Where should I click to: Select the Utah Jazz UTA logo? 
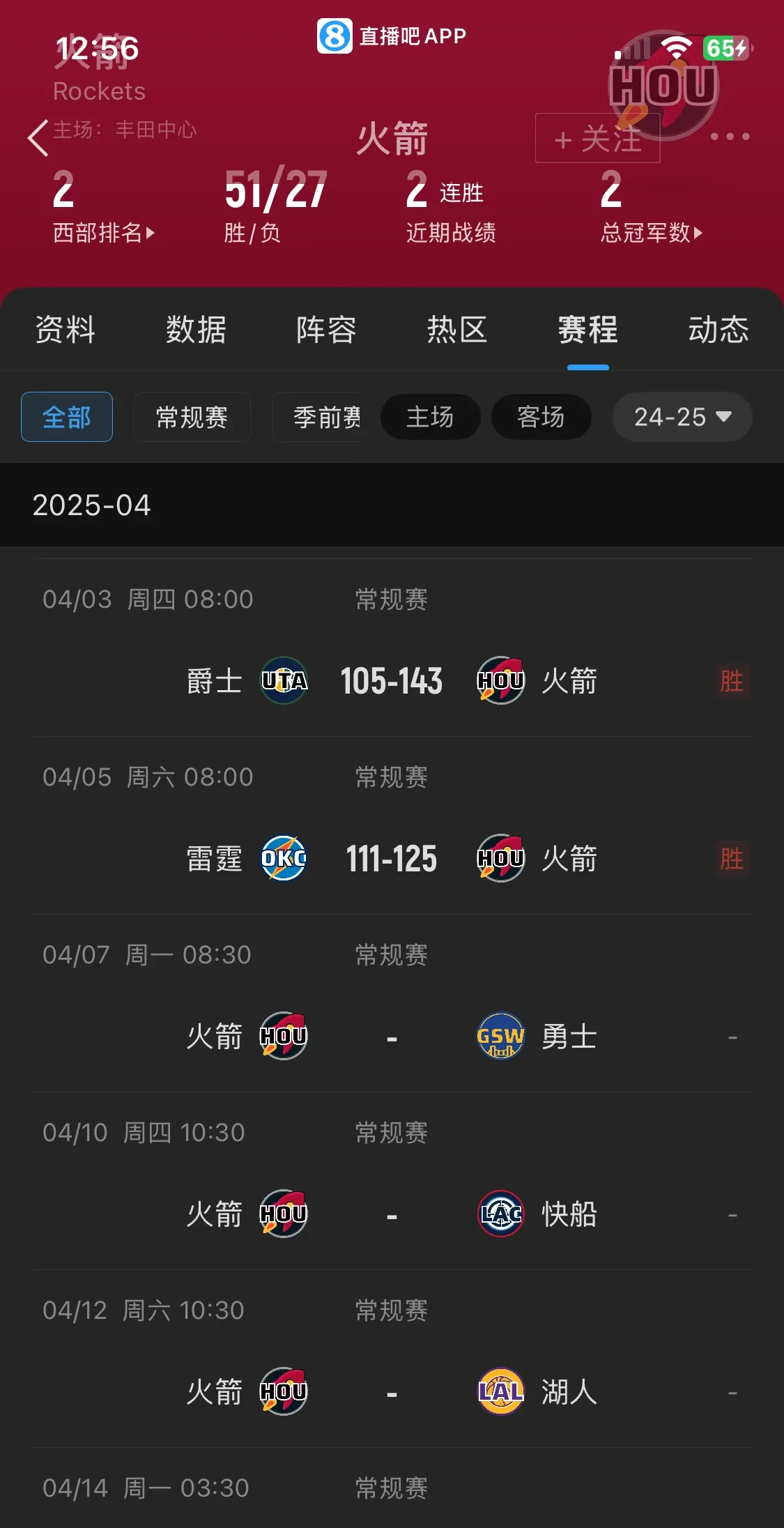(282, 681)
